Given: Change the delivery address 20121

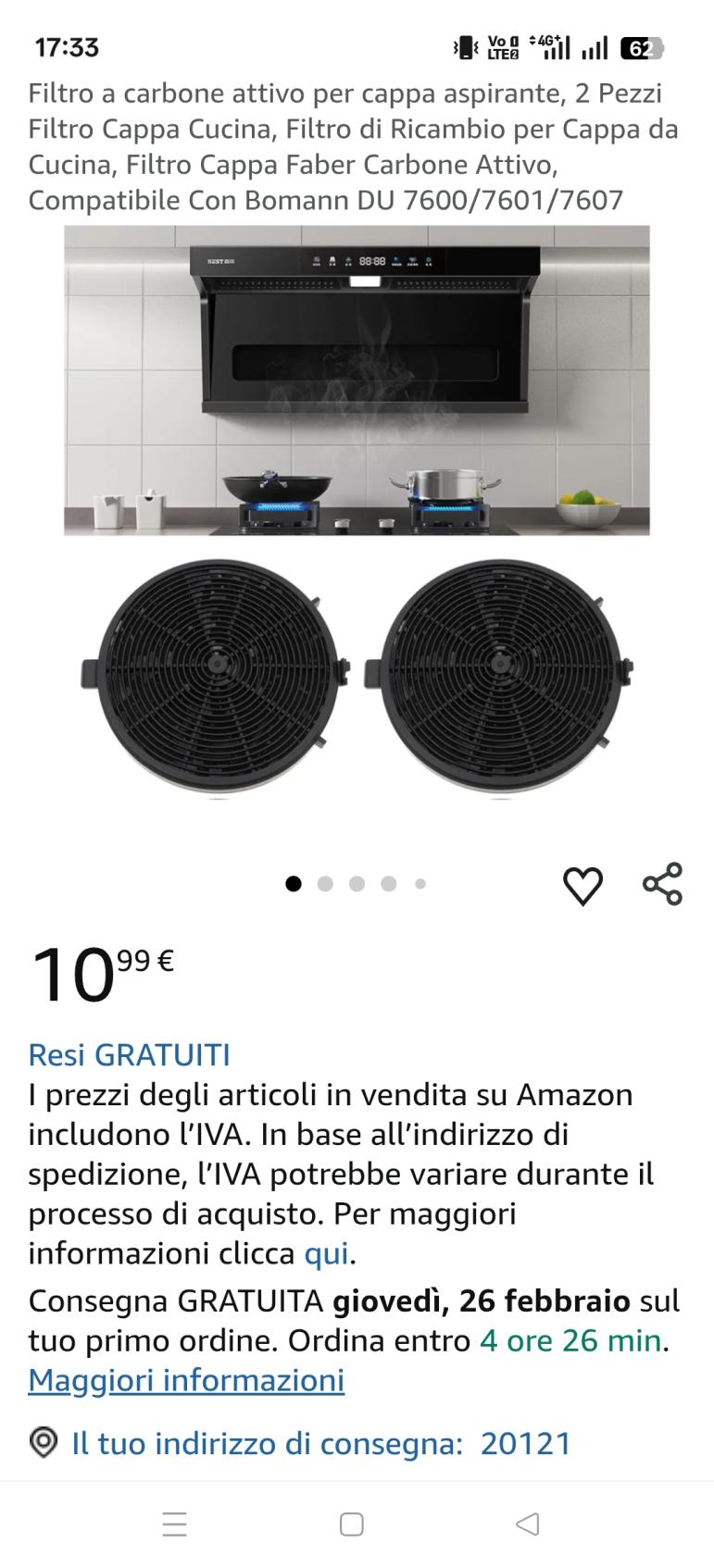Looking at the screenshot, I should coord(320,1443).
